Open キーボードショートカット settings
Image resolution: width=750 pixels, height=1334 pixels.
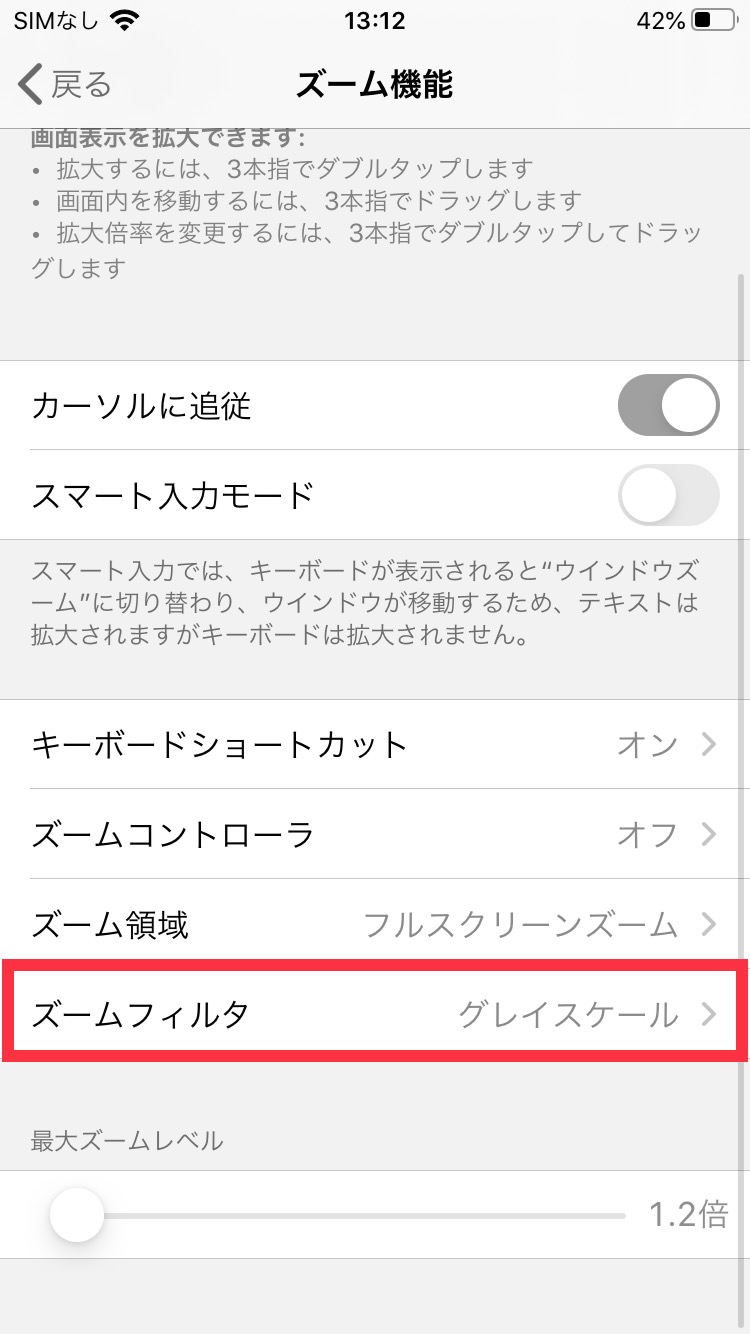tap(375, 744)
